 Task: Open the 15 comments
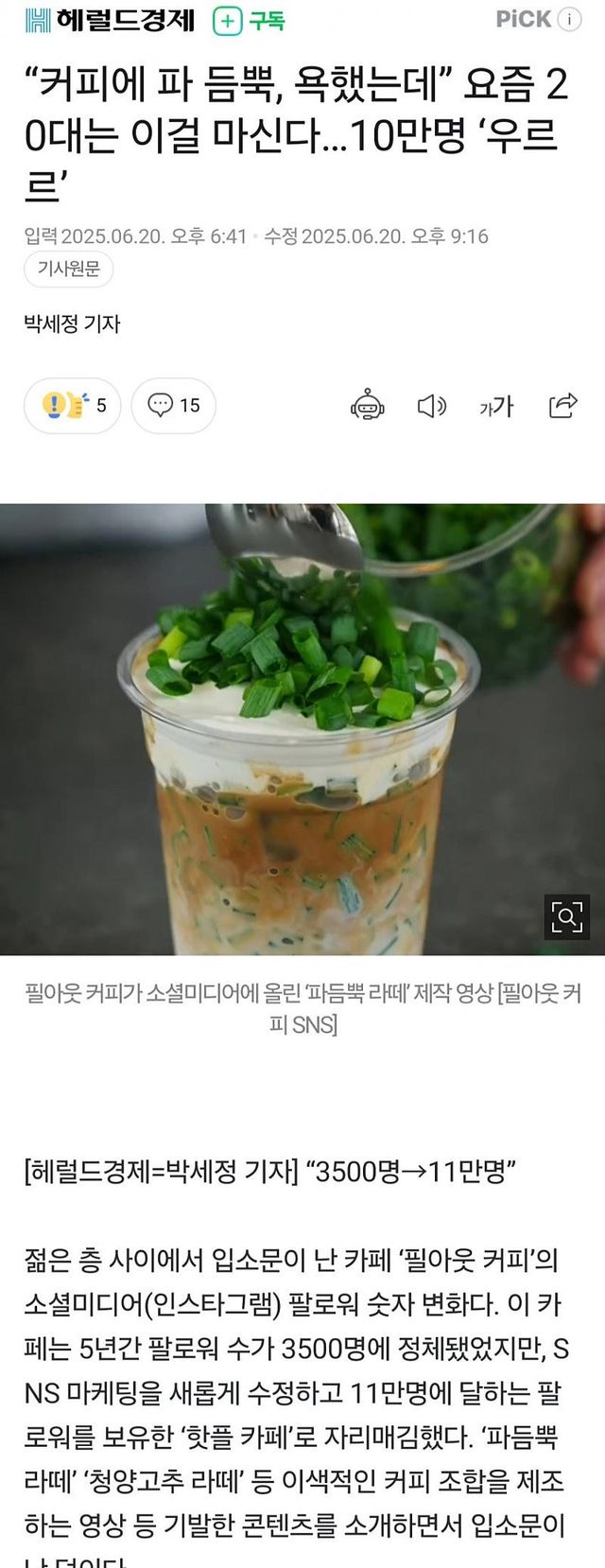tap(173, 406)
